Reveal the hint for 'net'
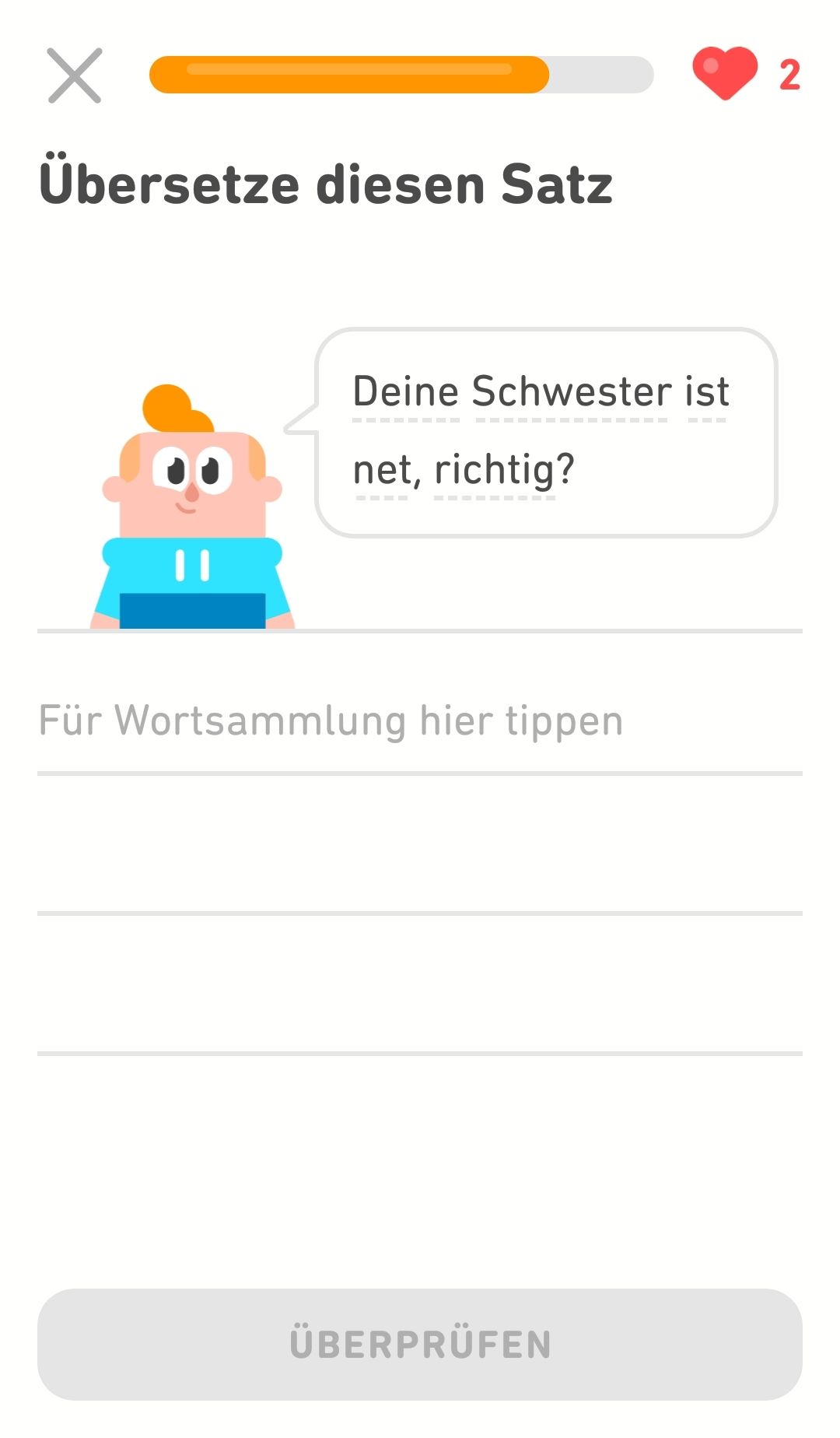Screen dimensions: 840x1438 (x=381, y=470)
